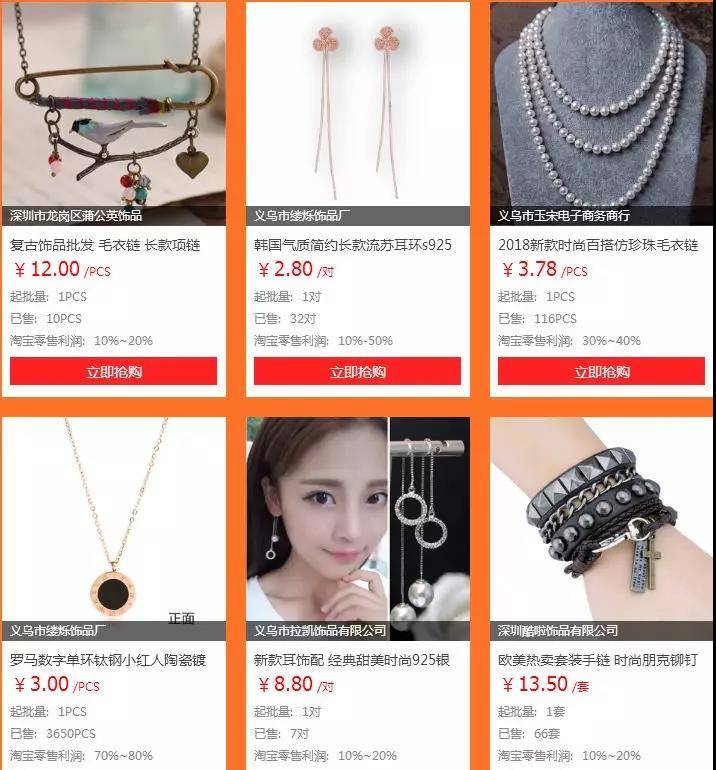Image resolution: width=716 pixels, height=770 pixels.
Task: Buy now the ¥2.80 tassel earrings
Action: pos(357,371)
